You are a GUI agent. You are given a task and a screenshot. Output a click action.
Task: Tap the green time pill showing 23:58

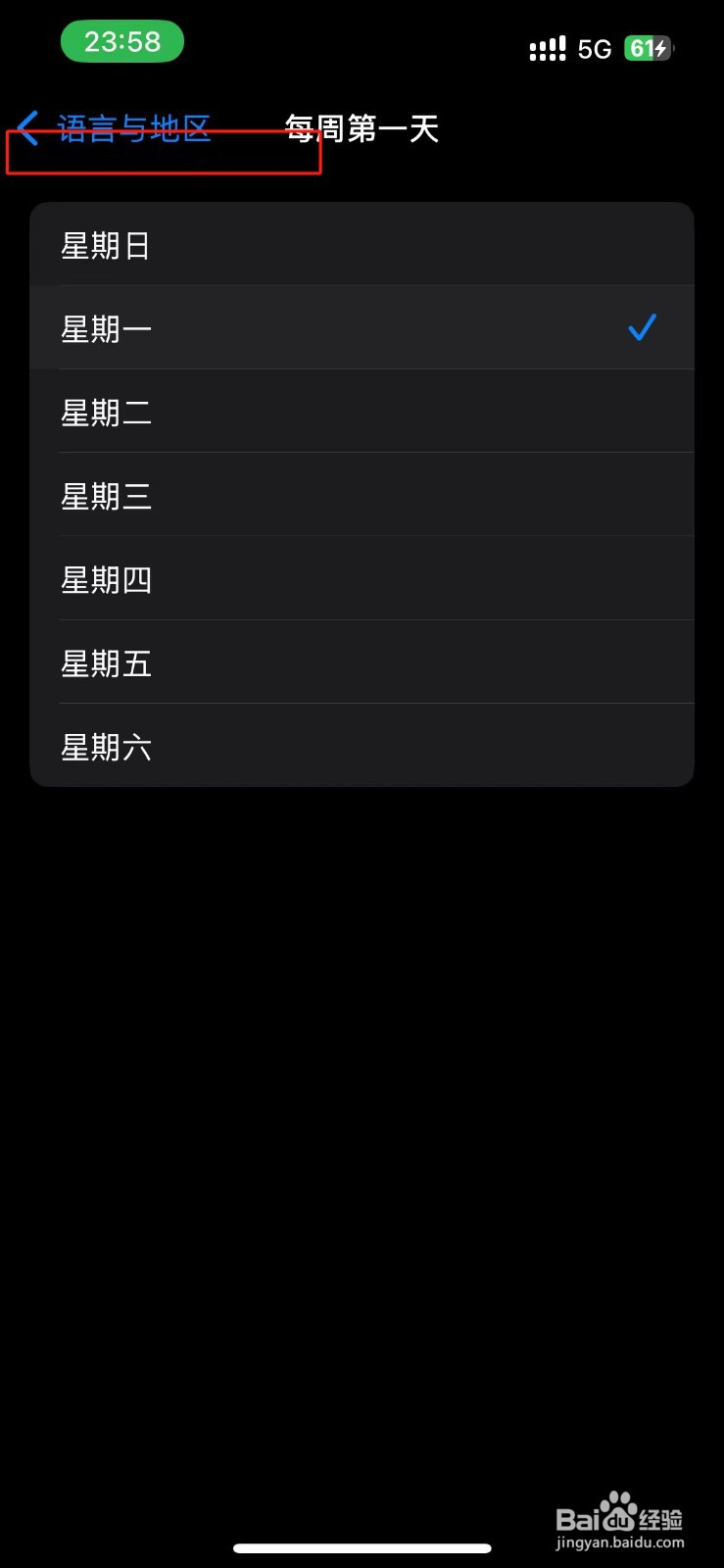121,41
